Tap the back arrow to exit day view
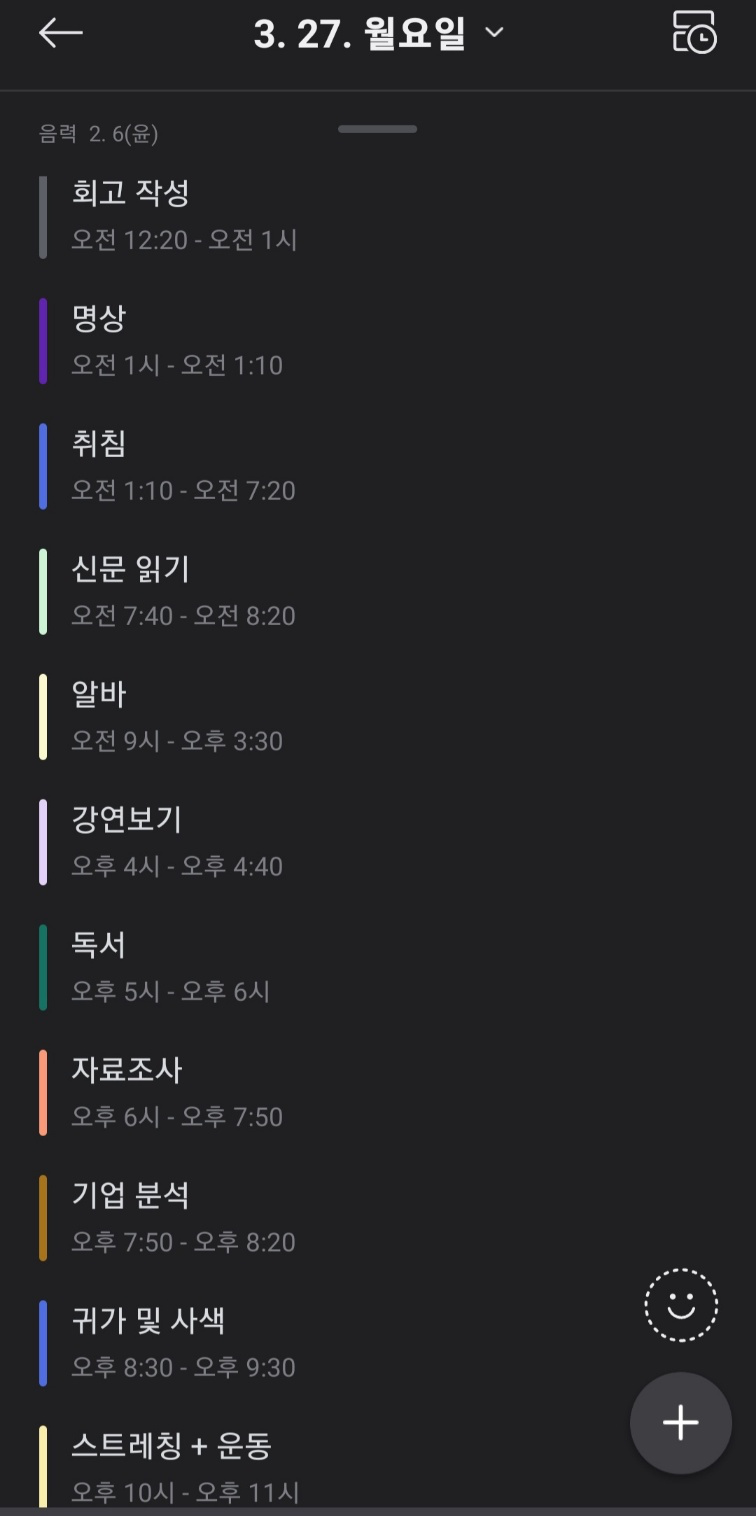The height and width of the screenshot is (1516, 756). click(x=60, y=33)
